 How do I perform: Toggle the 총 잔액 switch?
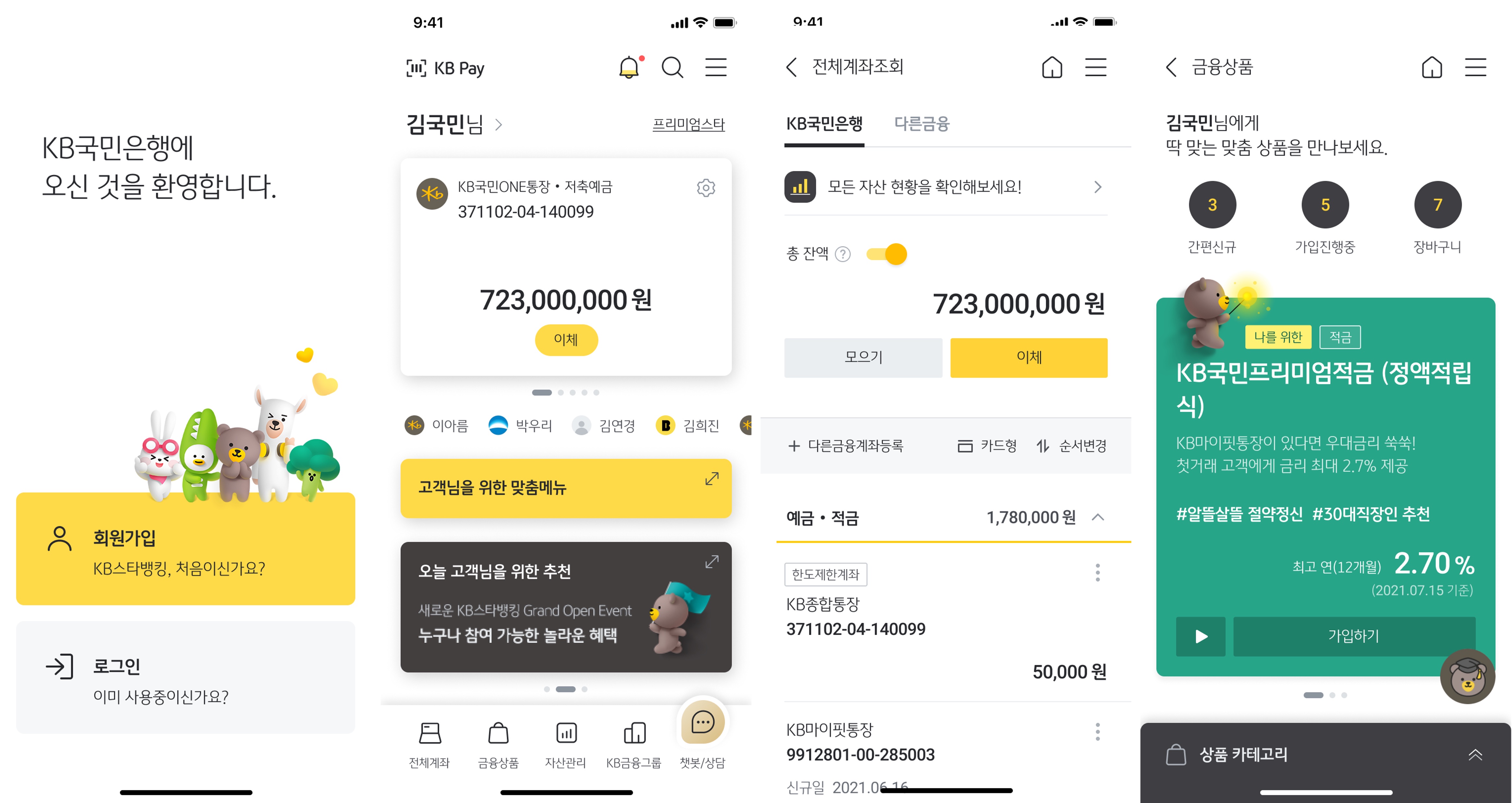pyautogui.click(x=888, y=254)
